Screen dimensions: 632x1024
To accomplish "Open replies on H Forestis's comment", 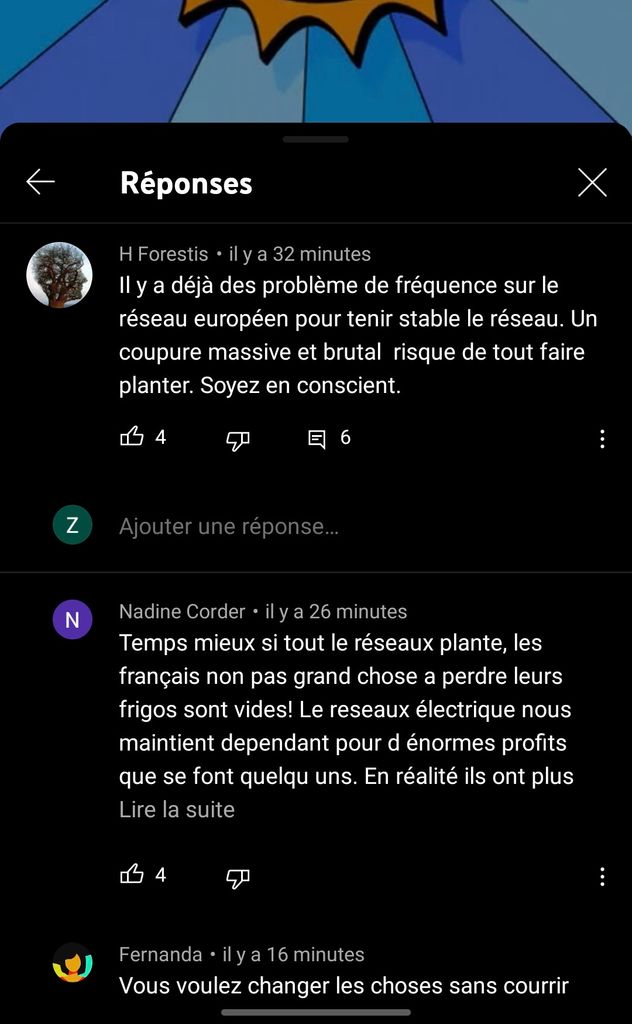I will [x=317, y=438].
